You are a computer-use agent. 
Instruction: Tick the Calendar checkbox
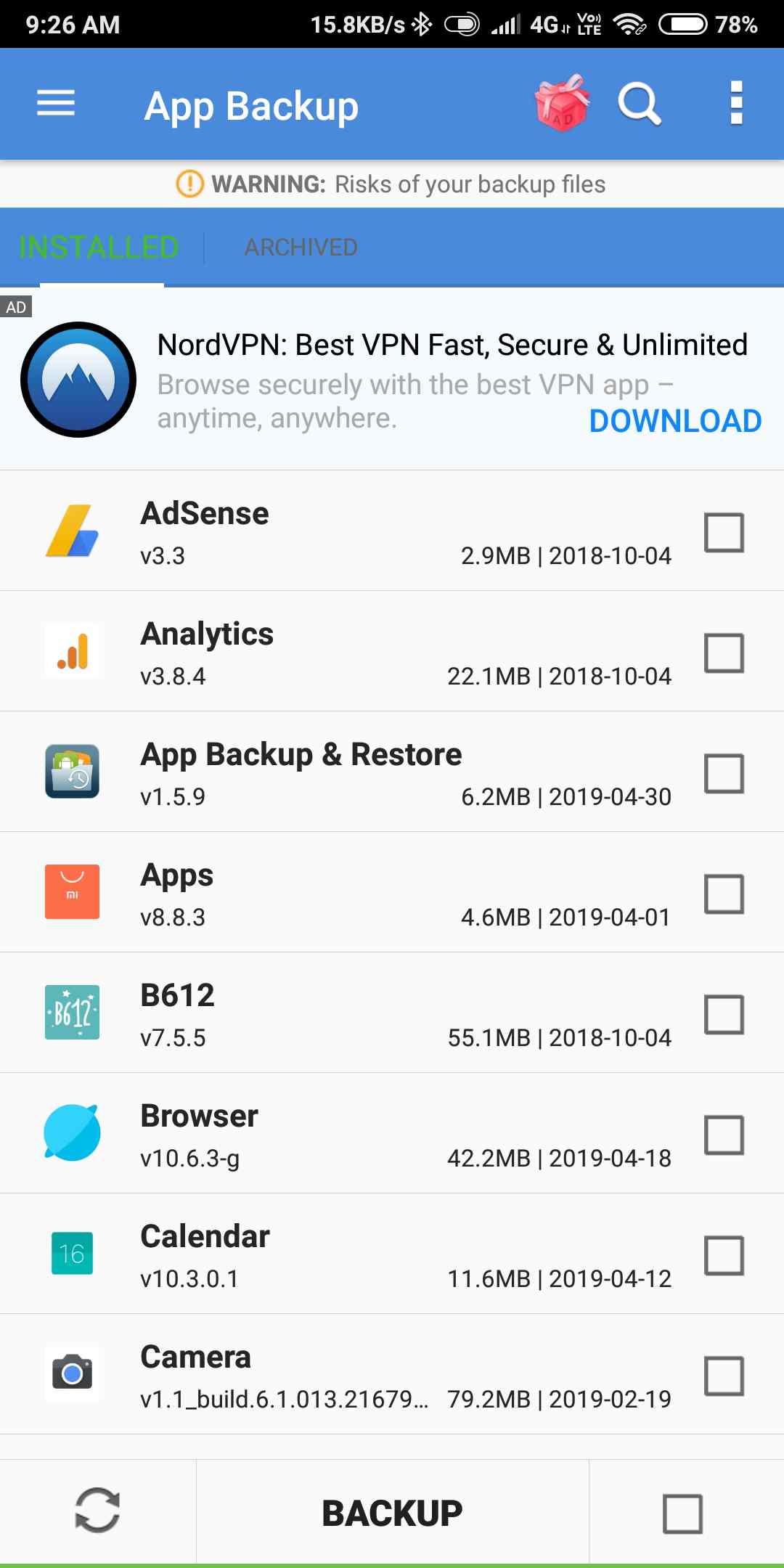pos(724,1256)
